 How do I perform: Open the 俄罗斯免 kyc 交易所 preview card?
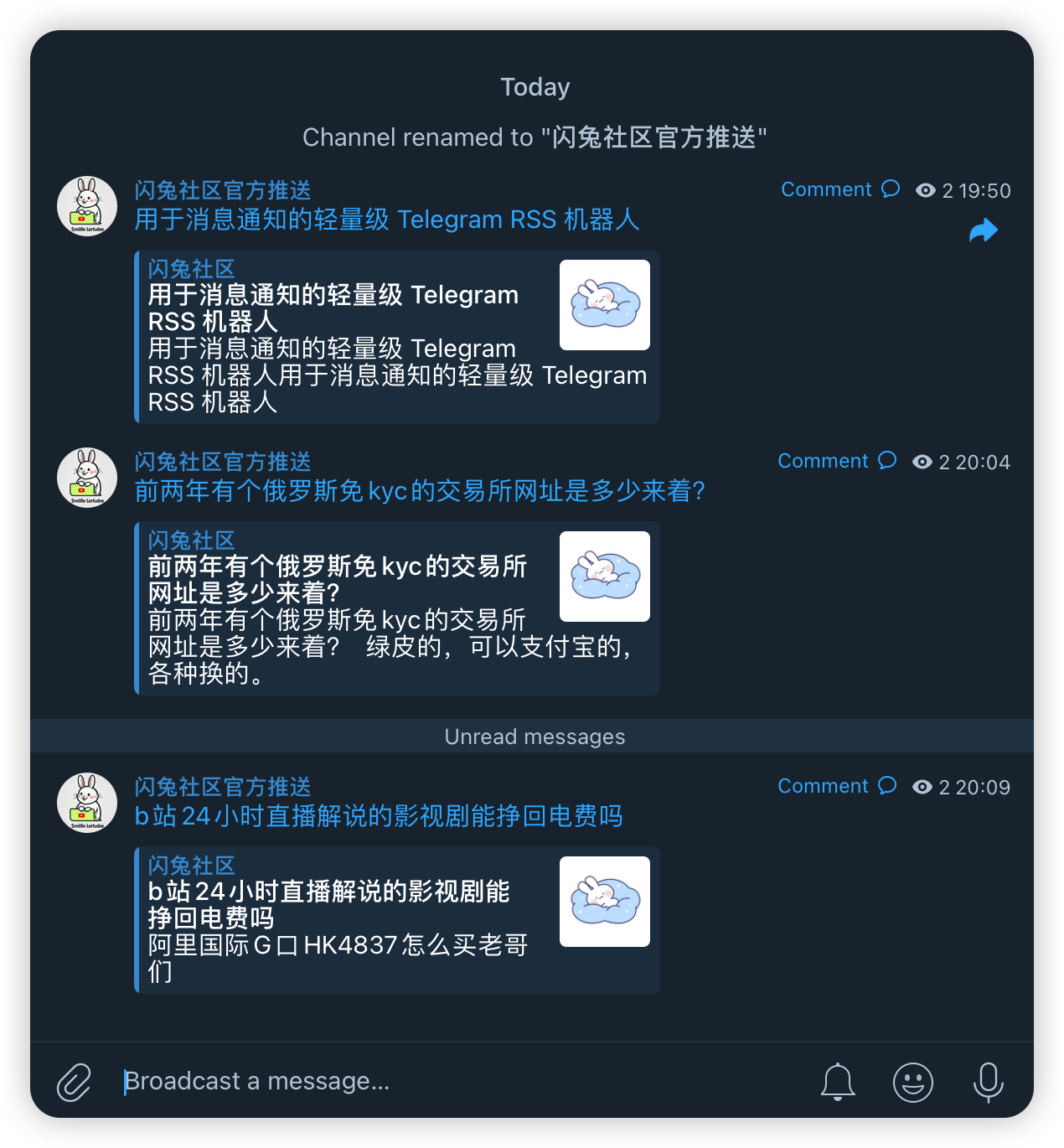(397, 608)
